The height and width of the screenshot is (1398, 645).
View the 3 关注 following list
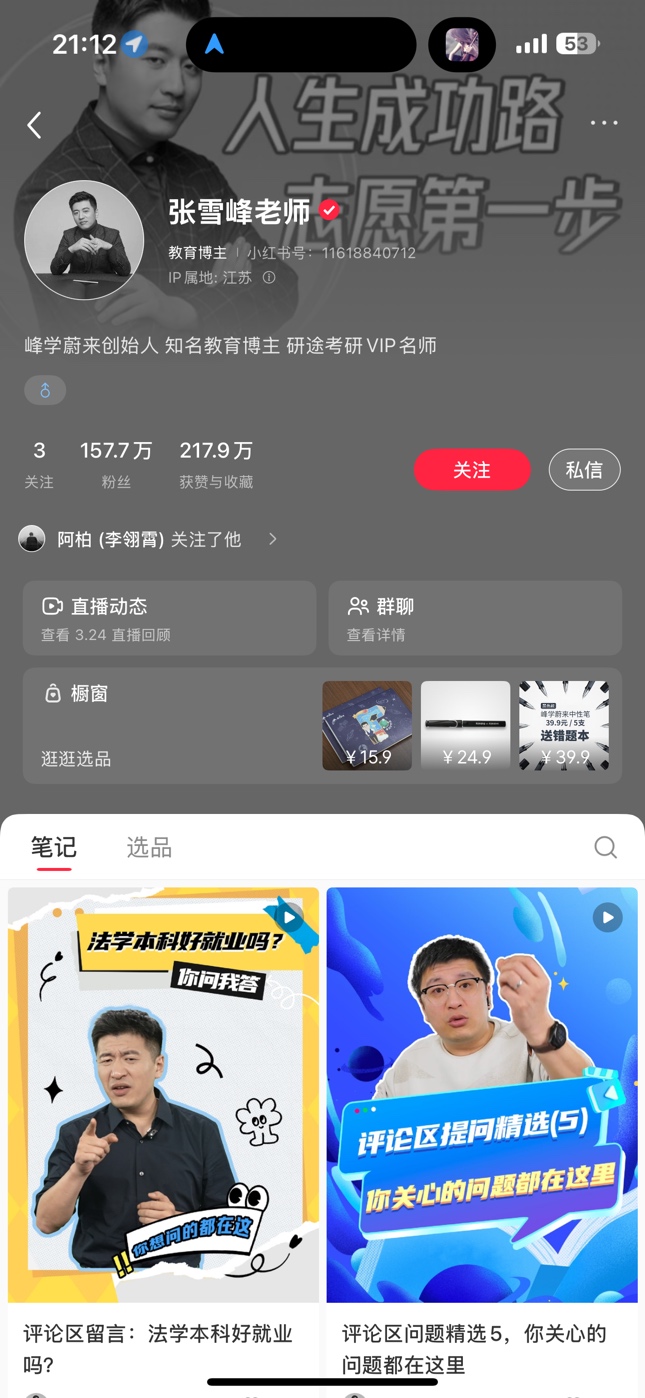click(39, 464)
